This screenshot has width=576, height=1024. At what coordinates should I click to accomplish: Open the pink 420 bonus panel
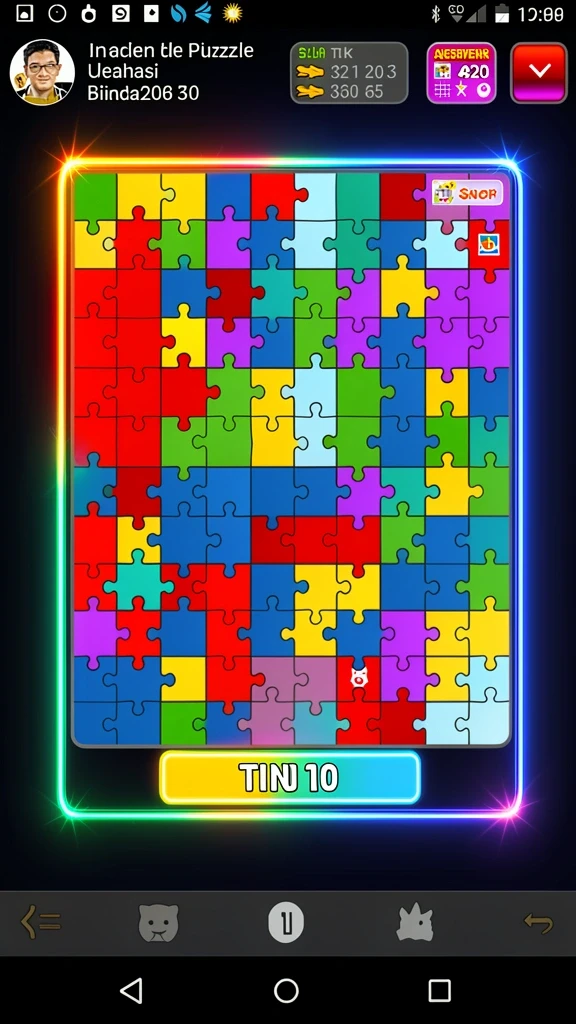[461, 73]
